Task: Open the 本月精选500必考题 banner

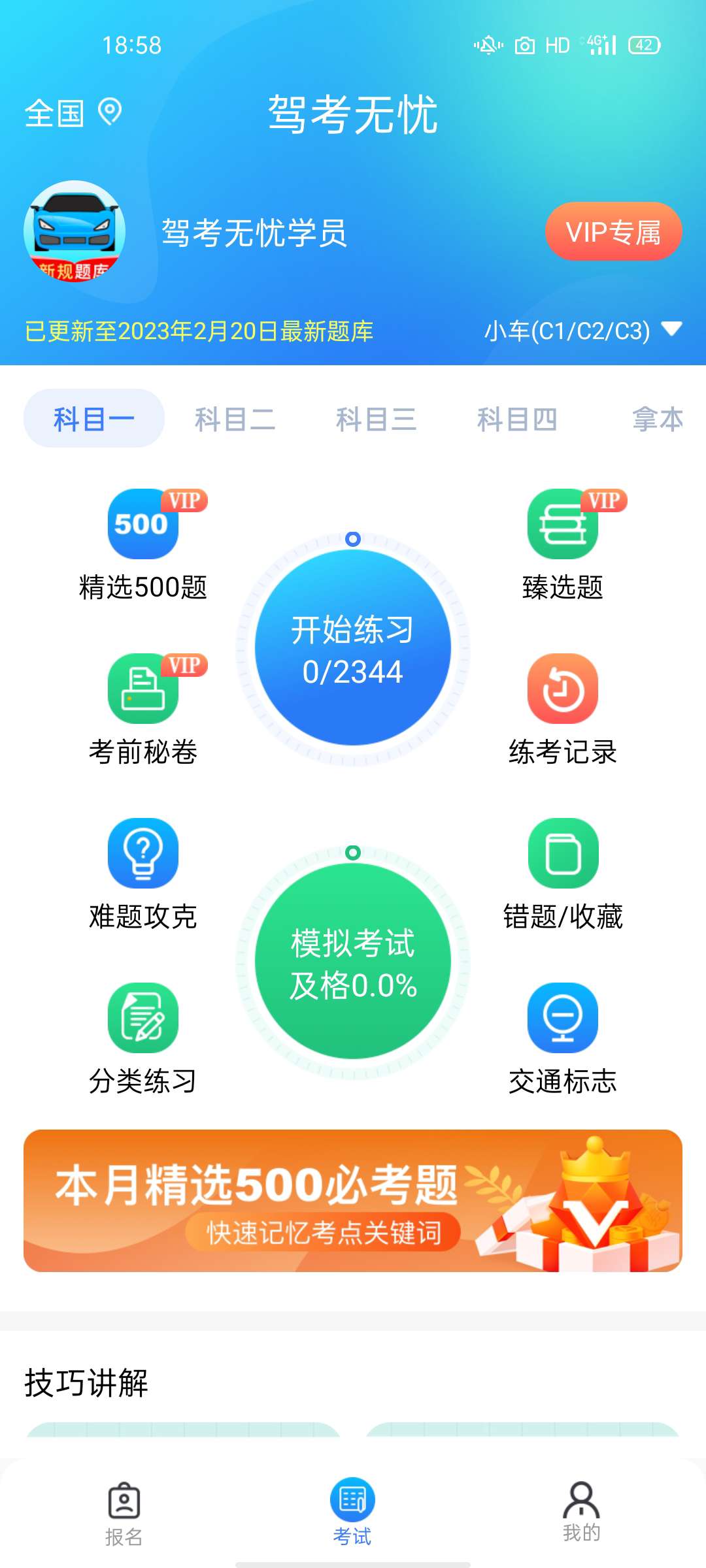Action: [x=353, y=1201]
